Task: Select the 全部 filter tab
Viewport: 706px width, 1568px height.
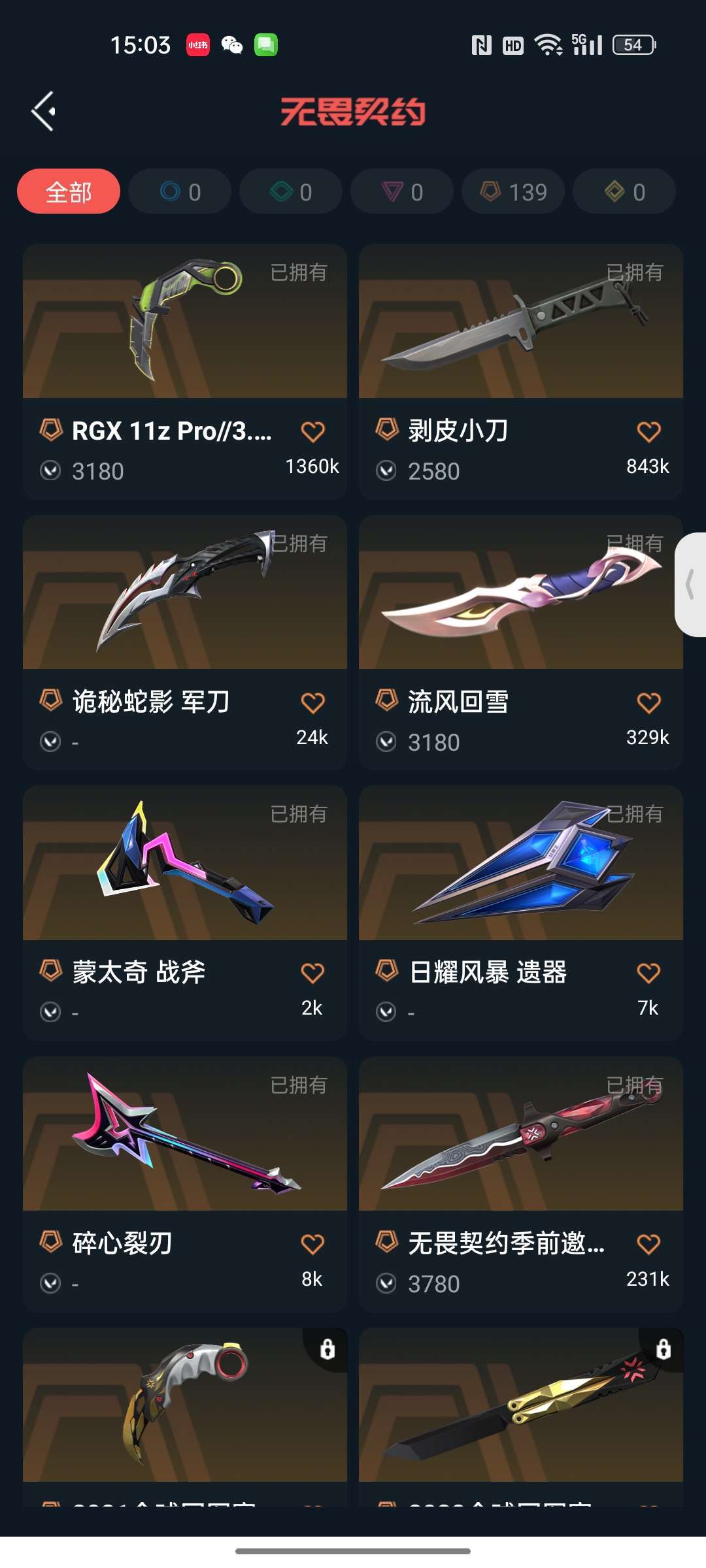Action: pyautogui.click(x=70, y=191)
